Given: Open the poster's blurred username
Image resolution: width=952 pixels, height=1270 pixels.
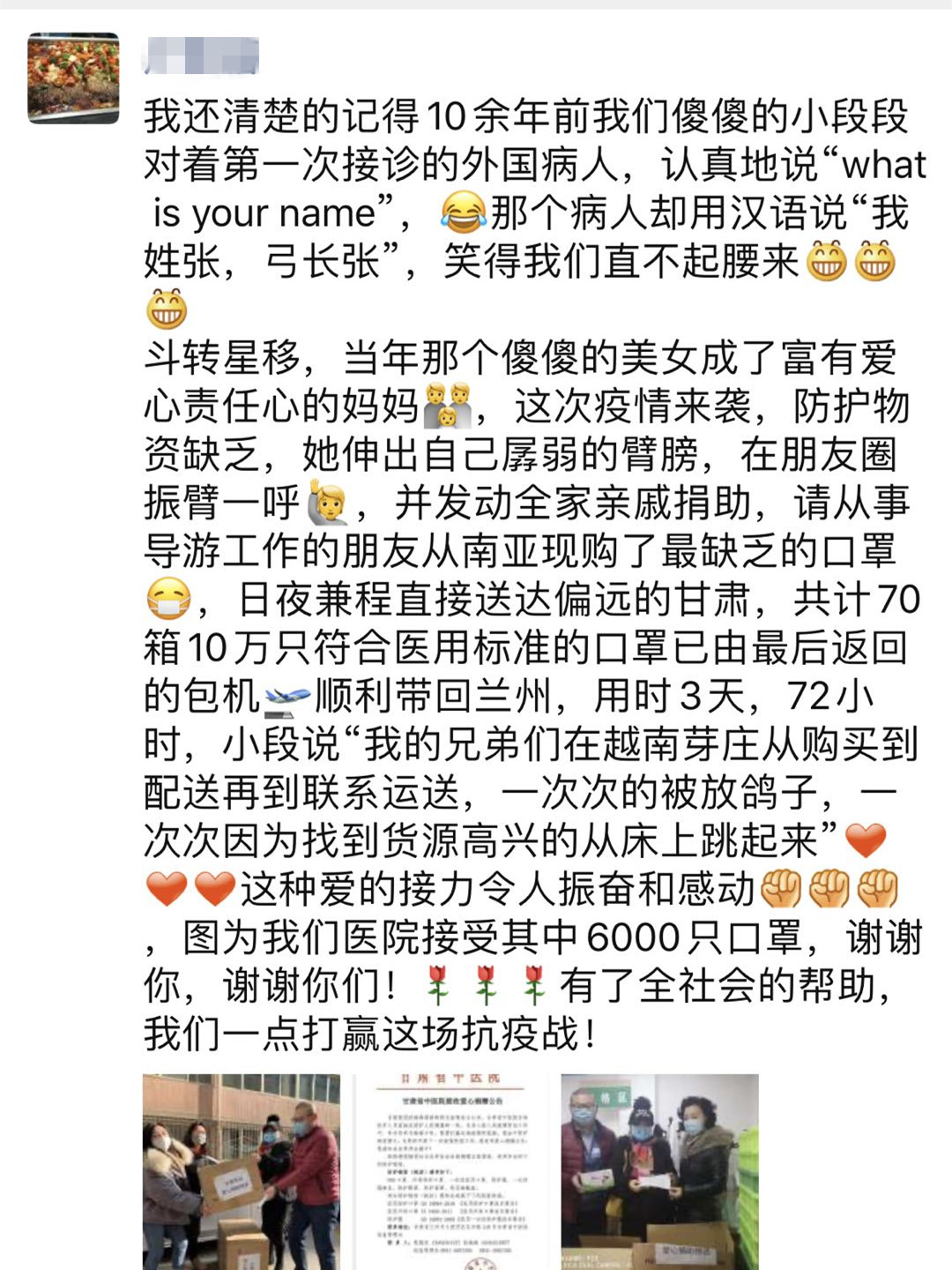Looking at the screenshot, I should (200, 56).
